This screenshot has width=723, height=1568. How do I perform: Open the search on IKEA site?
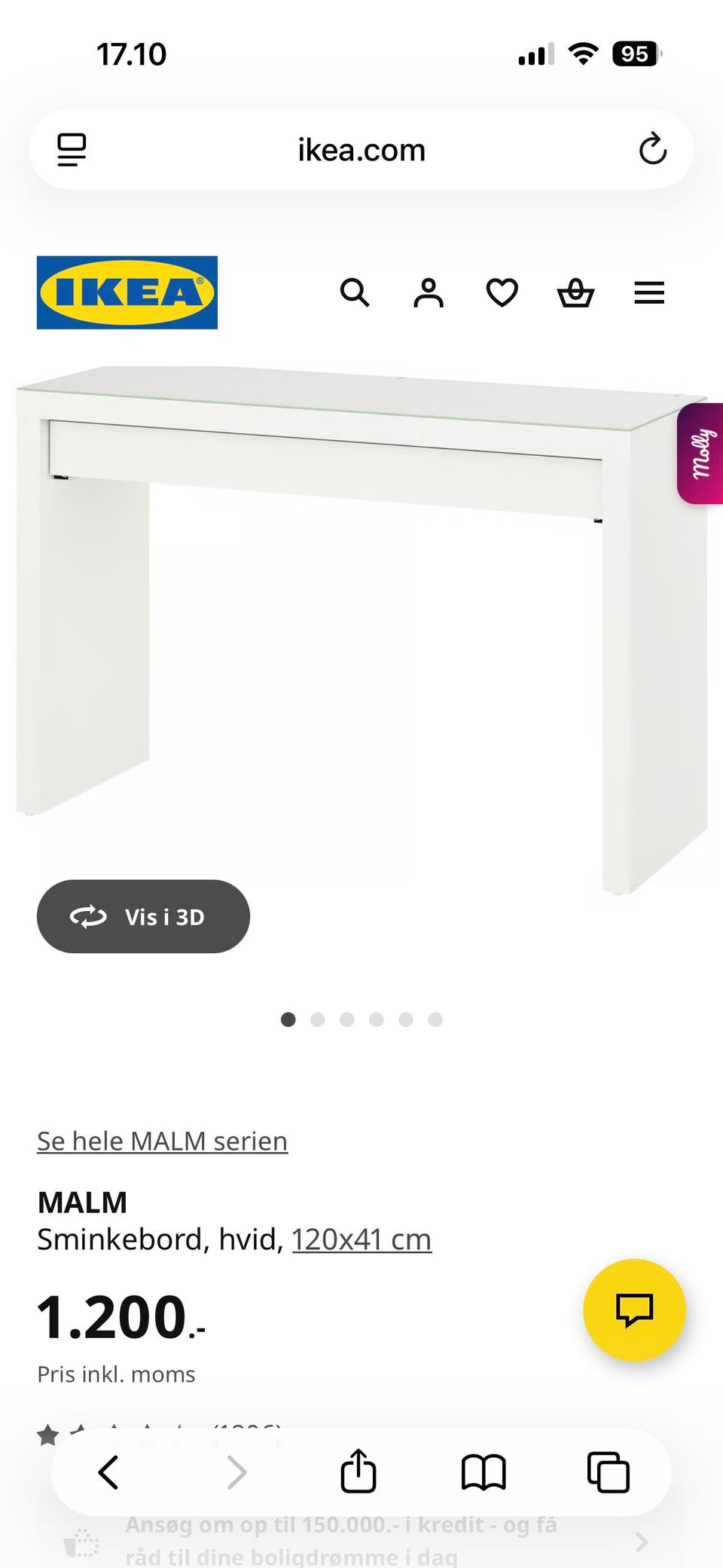355,293
